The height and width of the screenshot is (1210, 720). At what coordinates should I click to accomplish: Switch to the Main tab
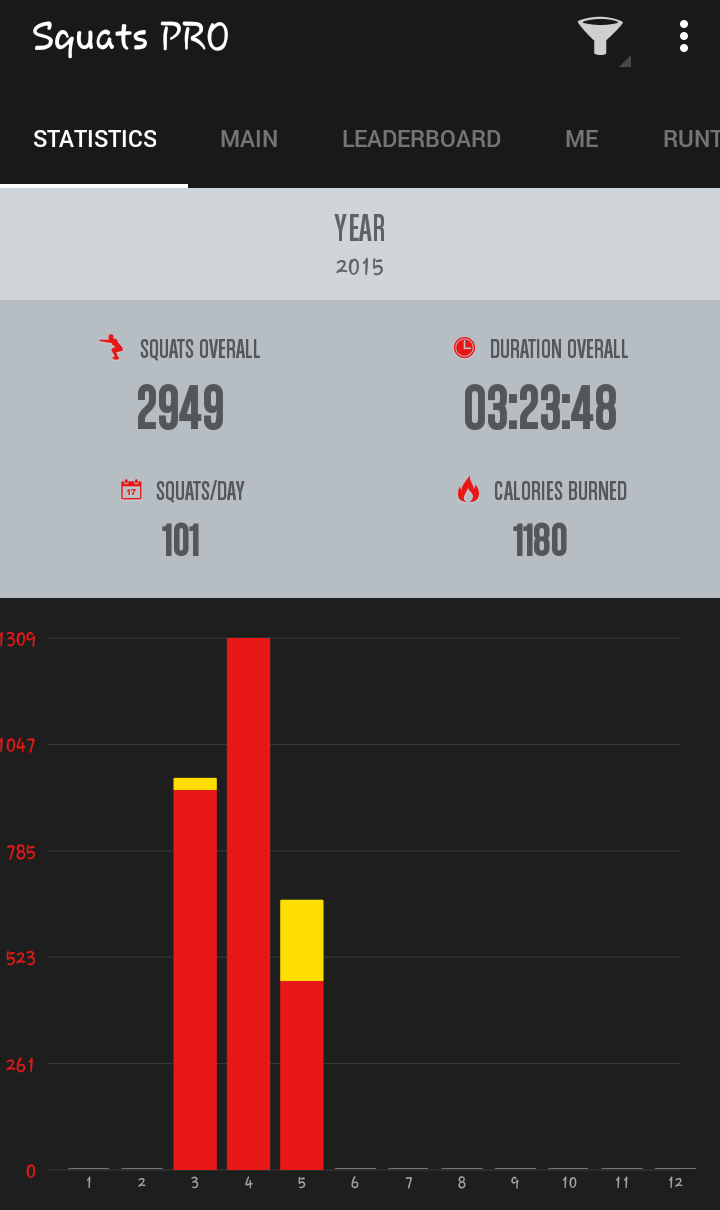click(x=249, y=139)
